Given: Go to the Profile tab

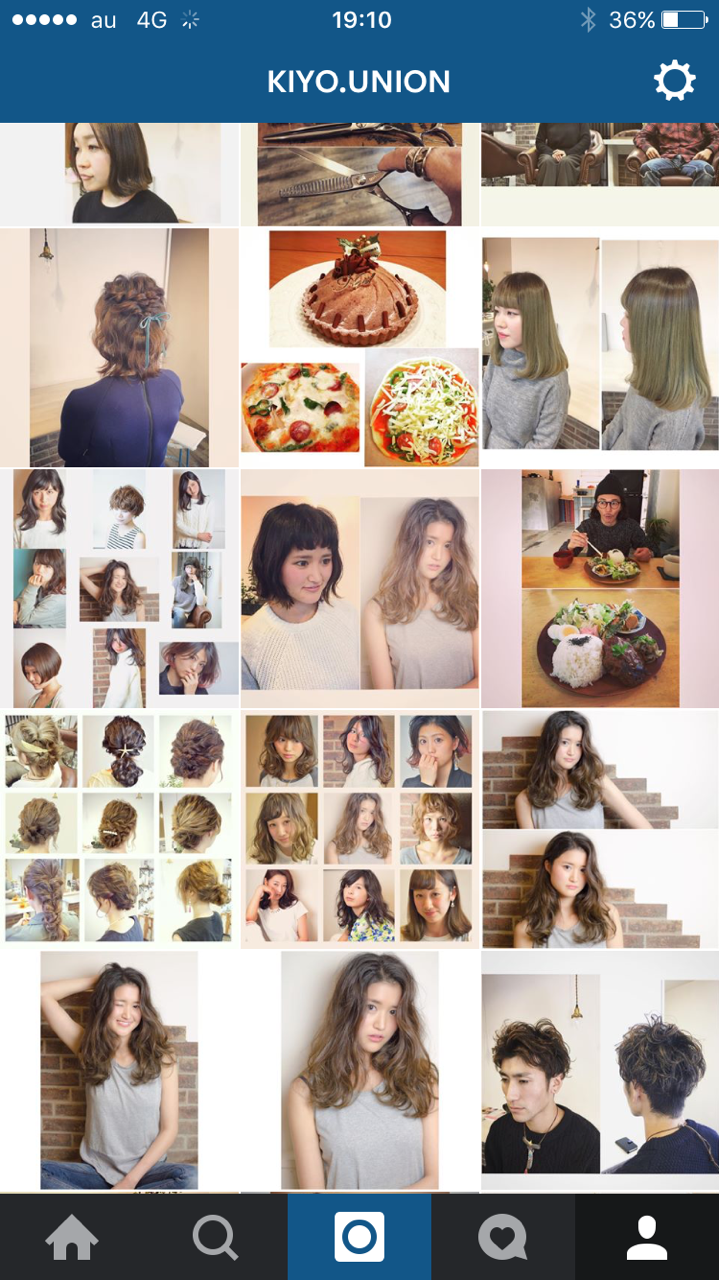Looking at the screenshot, I should coord(646,1238).
